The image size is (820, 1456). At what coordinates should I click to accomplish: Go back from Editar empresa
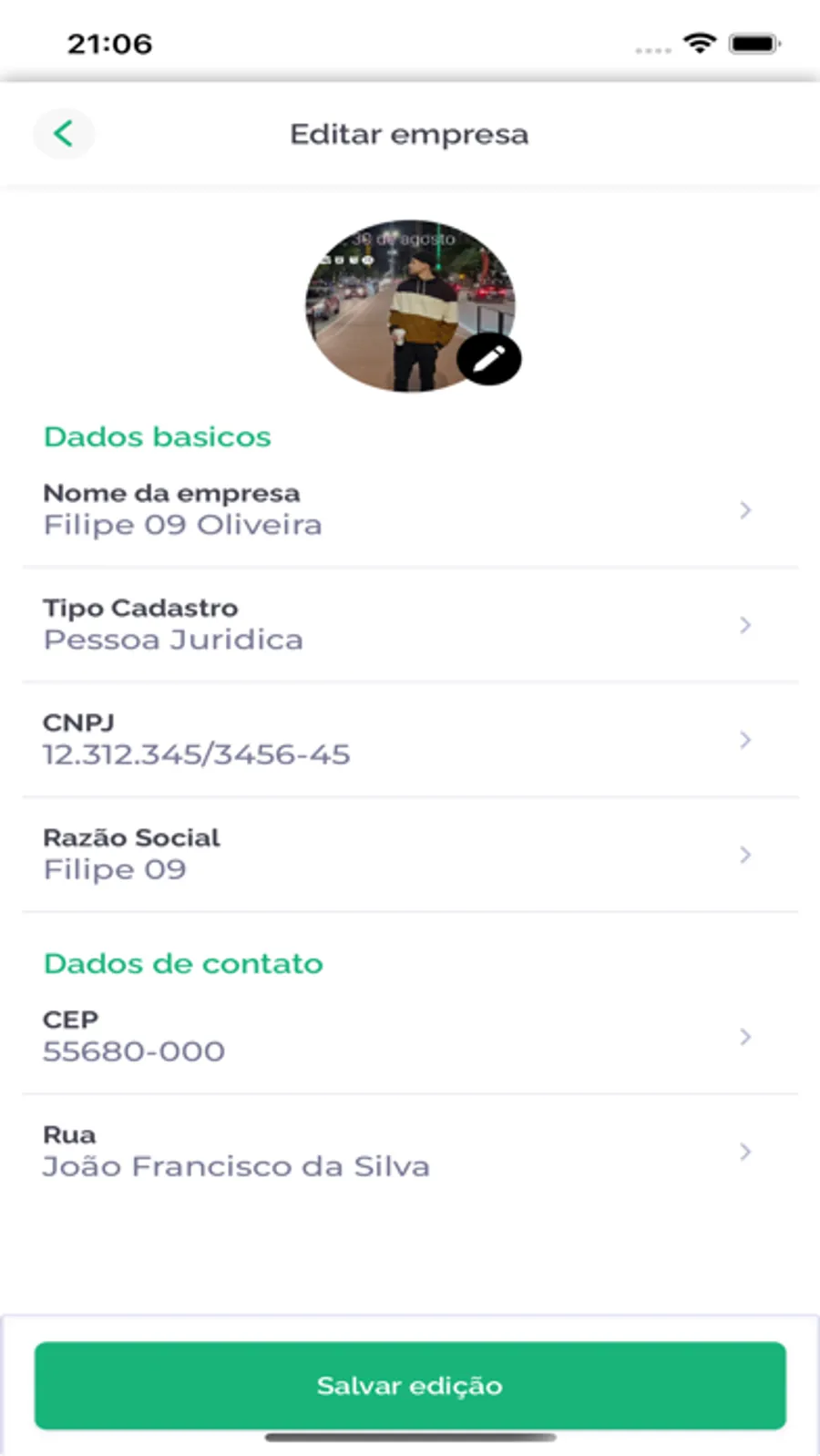[x=64, y=134]
